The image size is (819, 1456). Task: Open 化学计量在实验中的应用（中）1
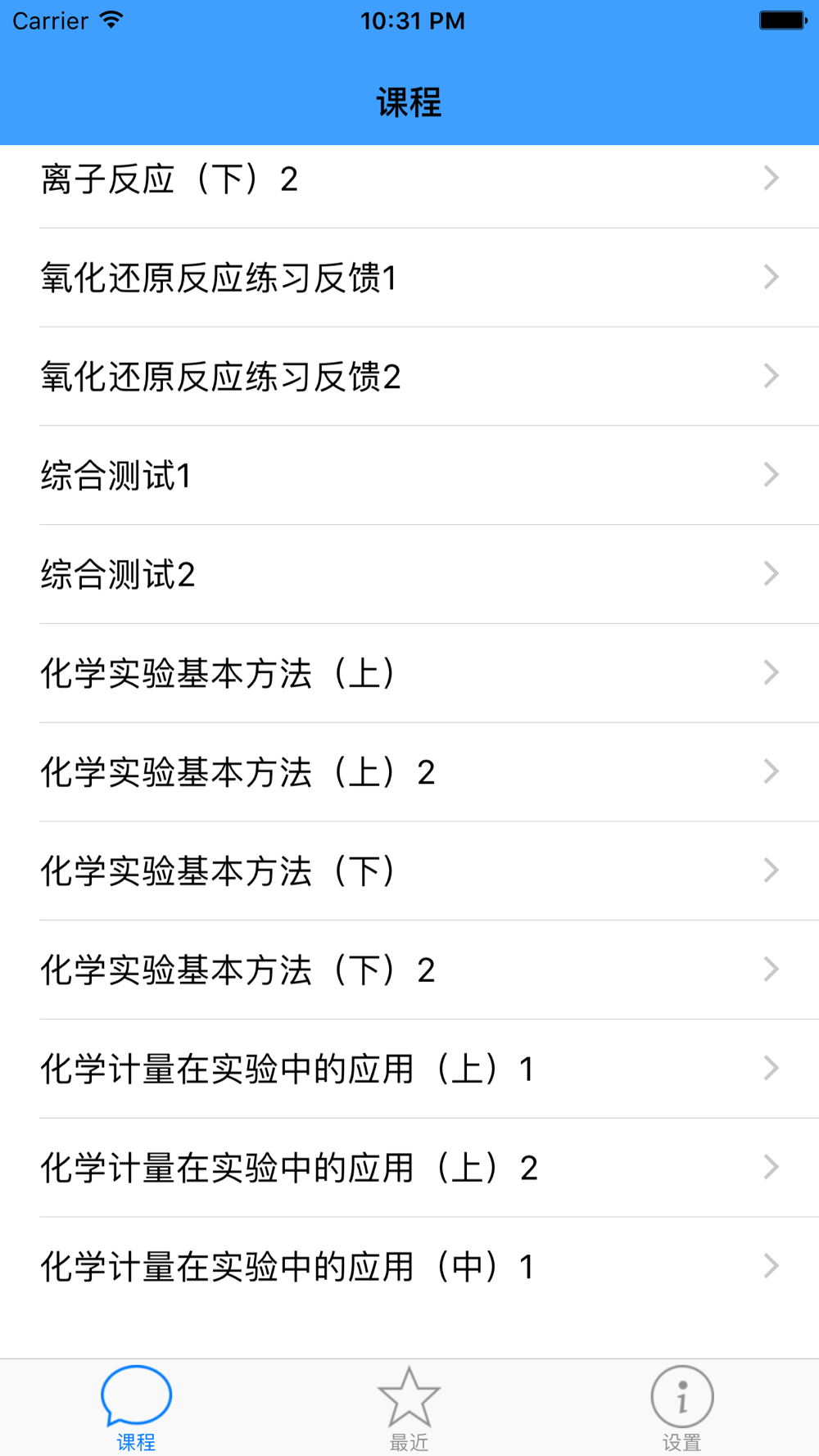(x=409, y=1267)
